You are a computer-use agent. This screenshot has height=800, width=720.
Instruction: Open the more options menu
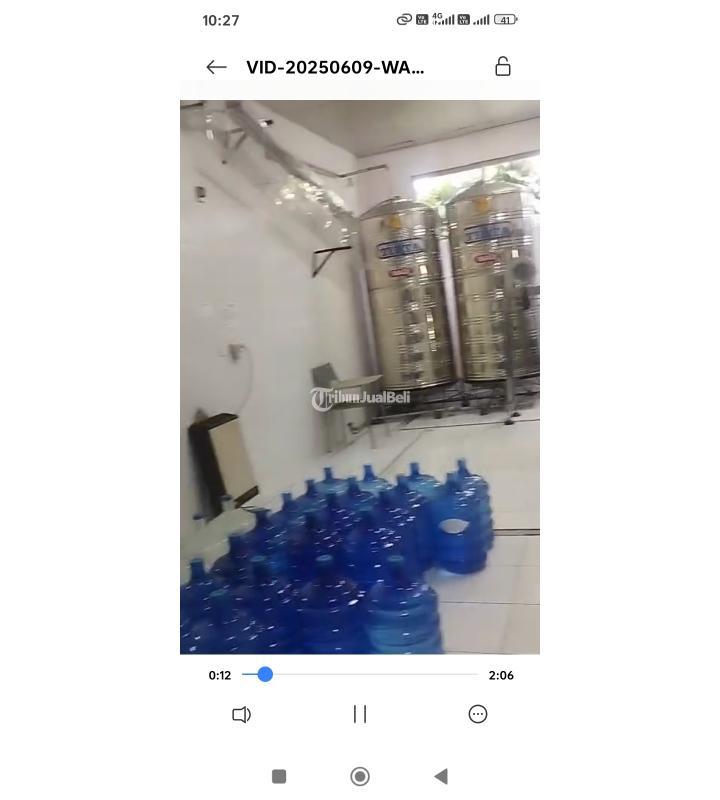coord(478,714)
